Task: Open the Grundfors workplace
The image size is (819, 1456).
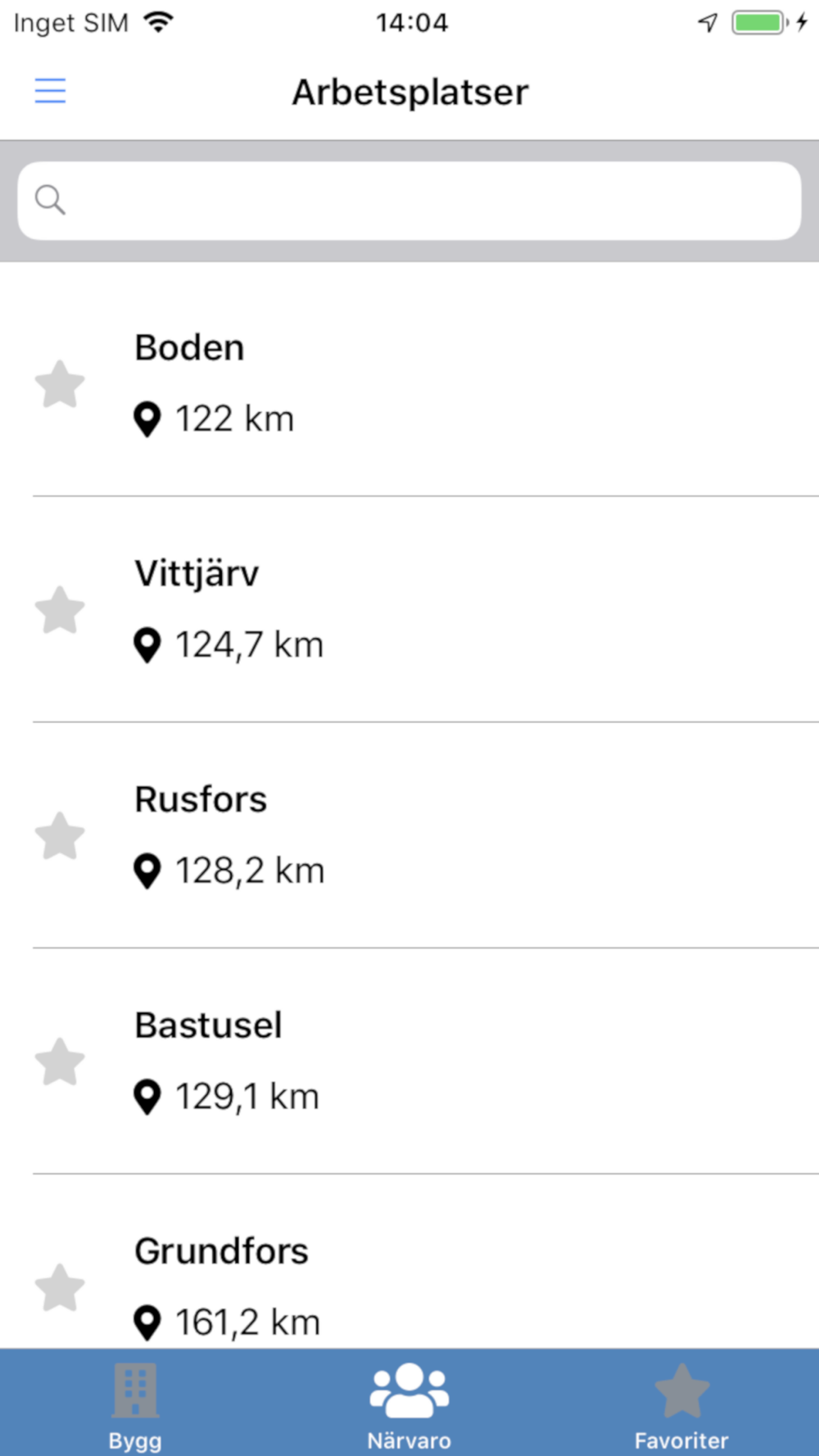Action: click(x=409, y=1262)
